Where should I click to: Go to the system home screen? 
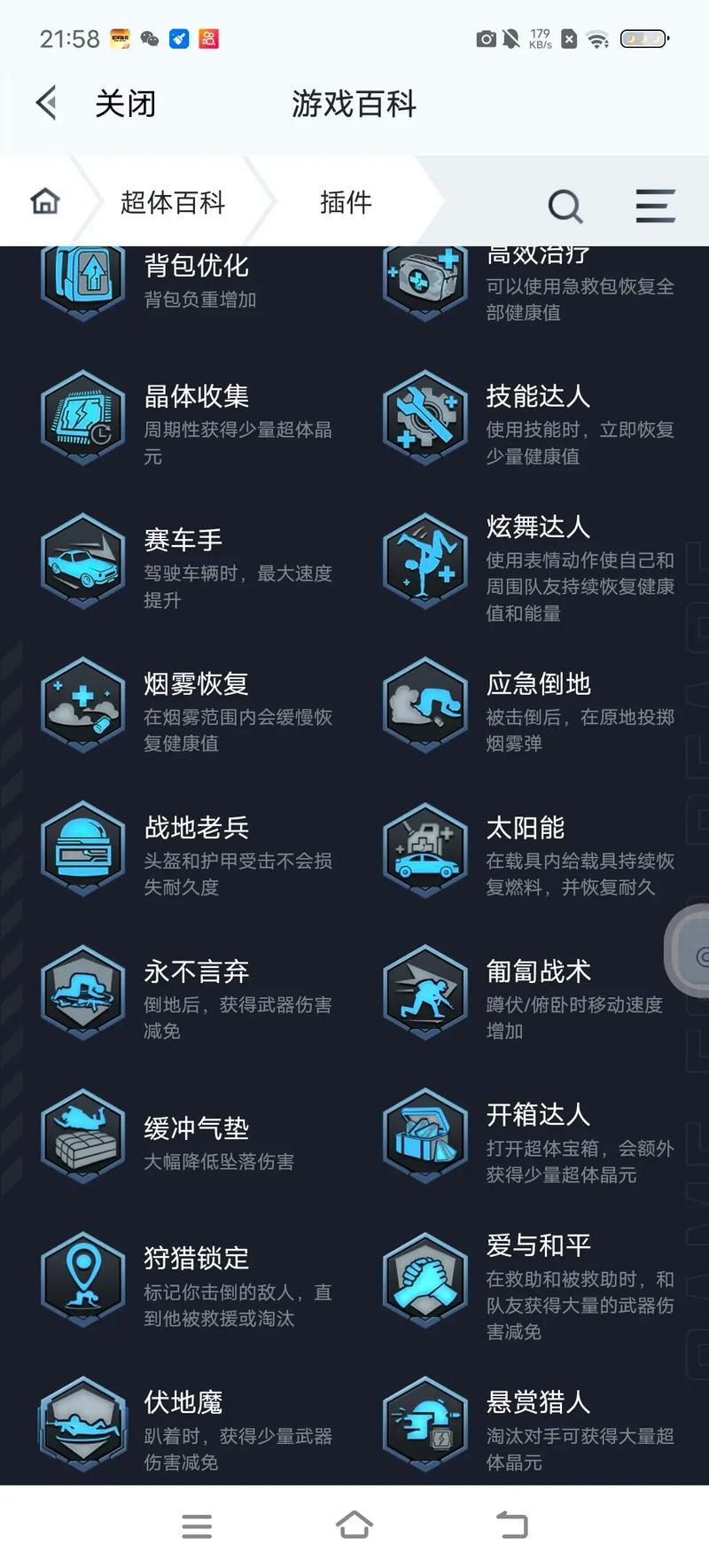click(x=354, y=1525)
